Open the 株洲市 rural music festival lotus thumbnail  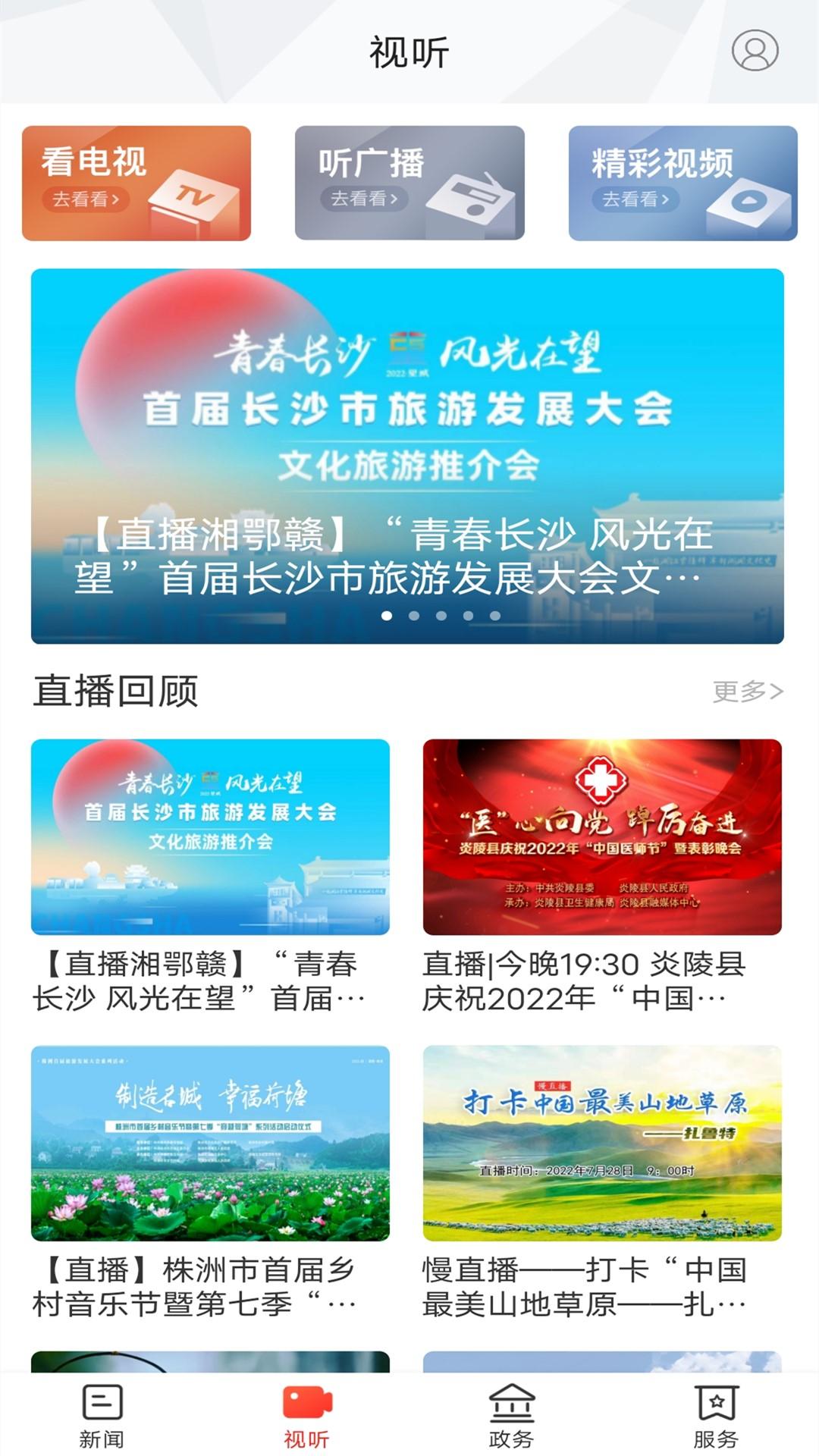coord(214,1145)
